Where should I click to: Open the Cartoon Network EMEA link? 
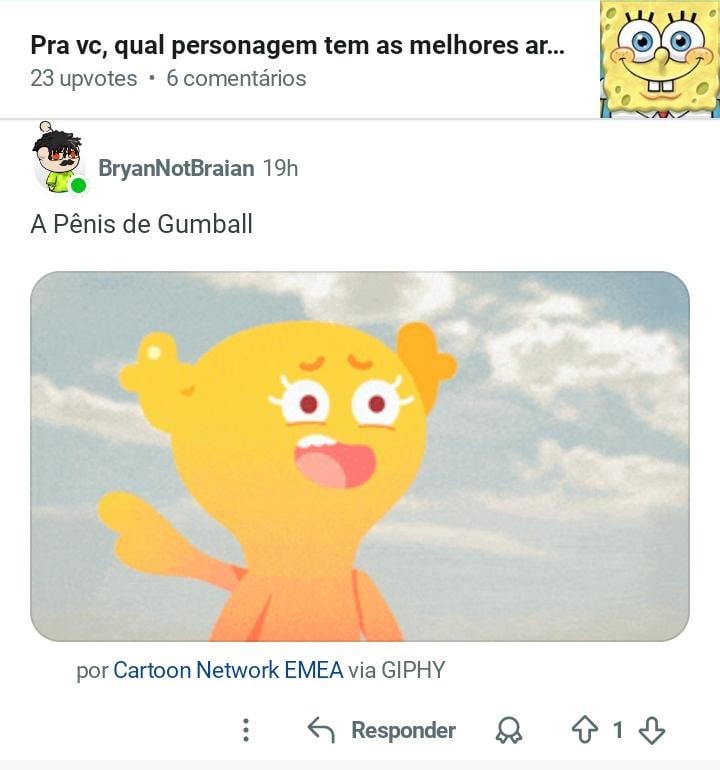(x=228, y=670)
